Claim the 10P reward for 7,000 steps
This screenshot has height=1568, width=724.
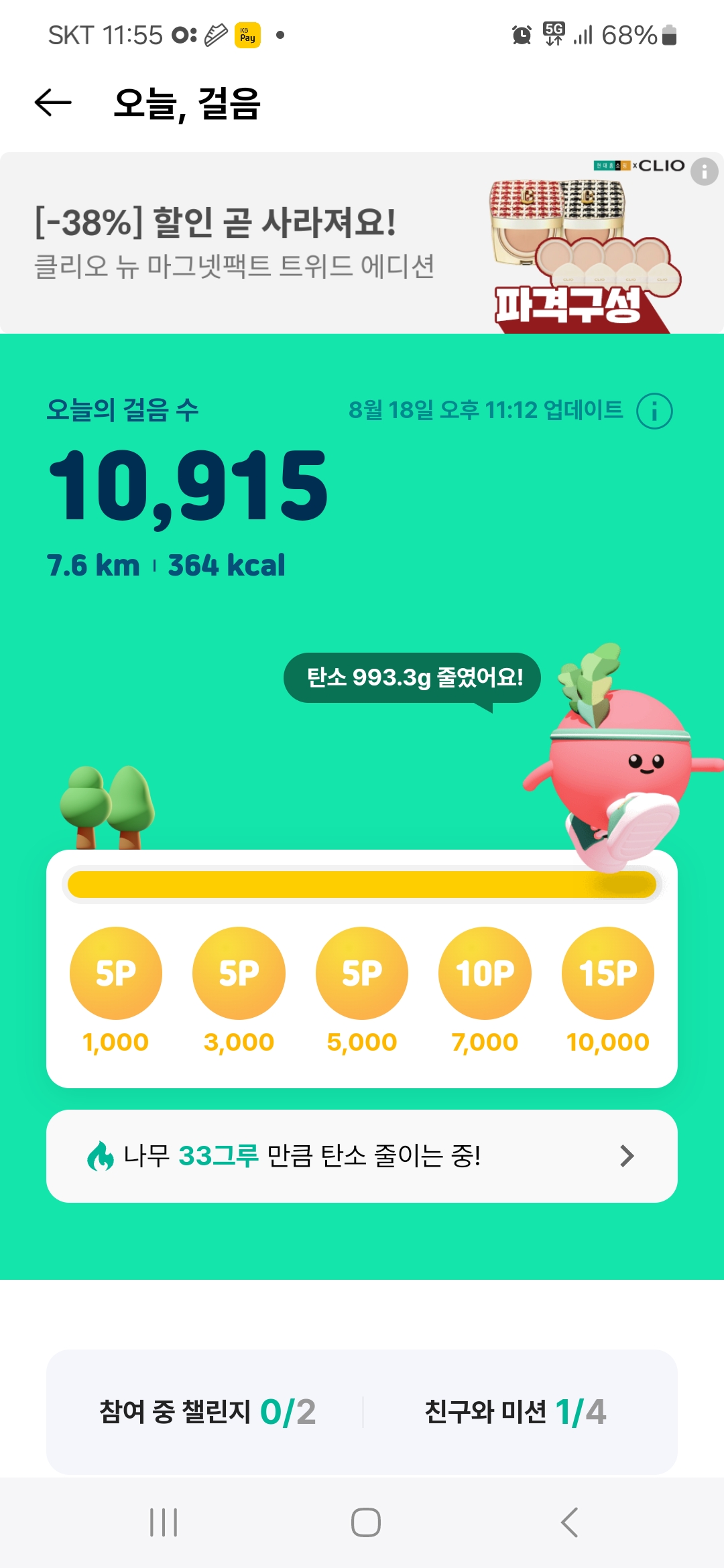tap(485, 973)
